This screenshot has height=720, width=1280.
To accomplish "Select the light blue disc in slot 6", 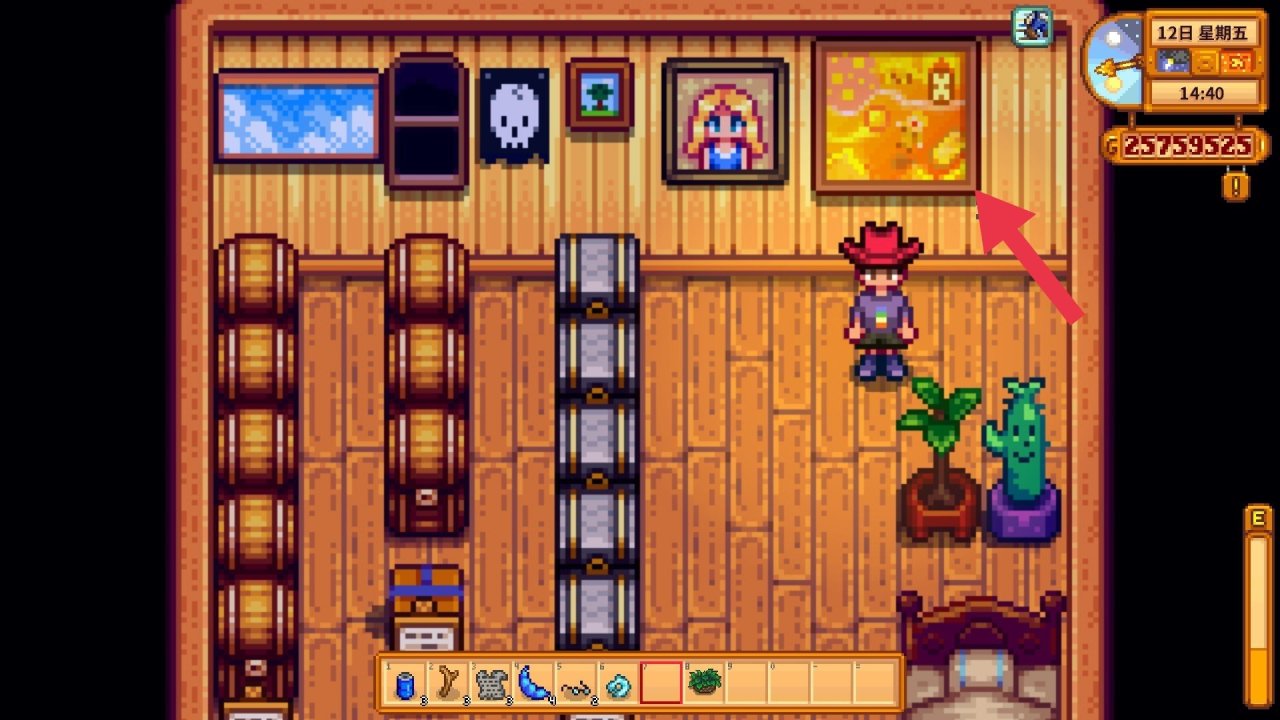I will click(x=617, y=684).
